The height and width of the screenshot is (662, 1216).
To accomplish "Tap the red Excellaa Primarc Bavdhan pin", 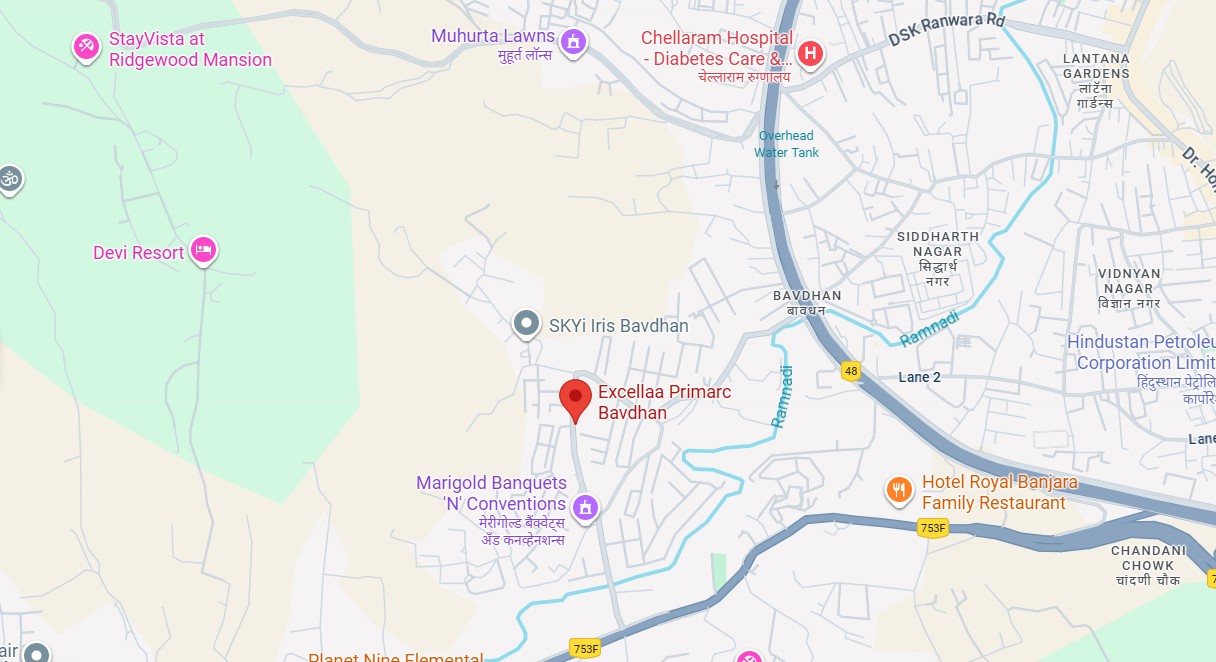I will tap(575, 398).
